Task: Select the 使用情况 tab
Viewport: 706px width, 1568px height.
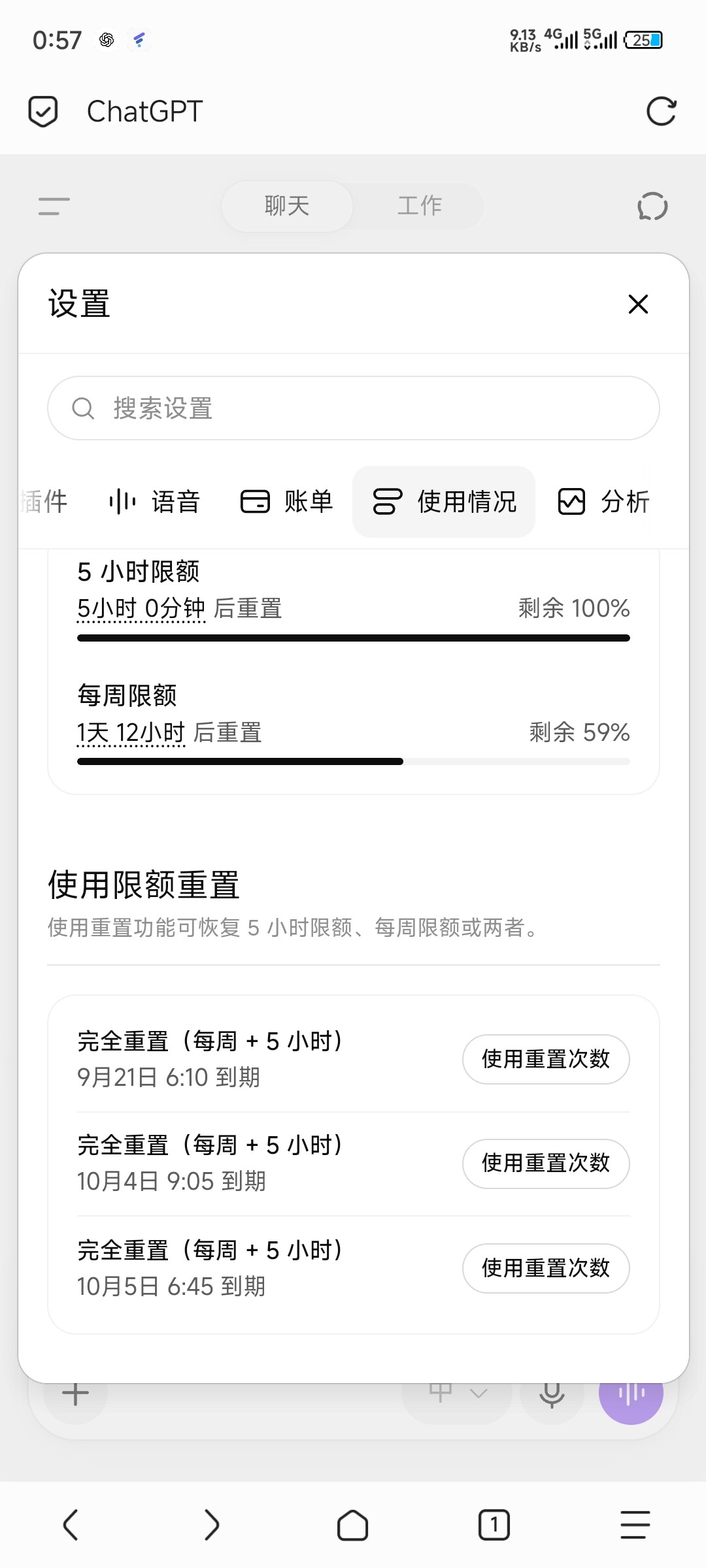Action: (x=444, y=502)
